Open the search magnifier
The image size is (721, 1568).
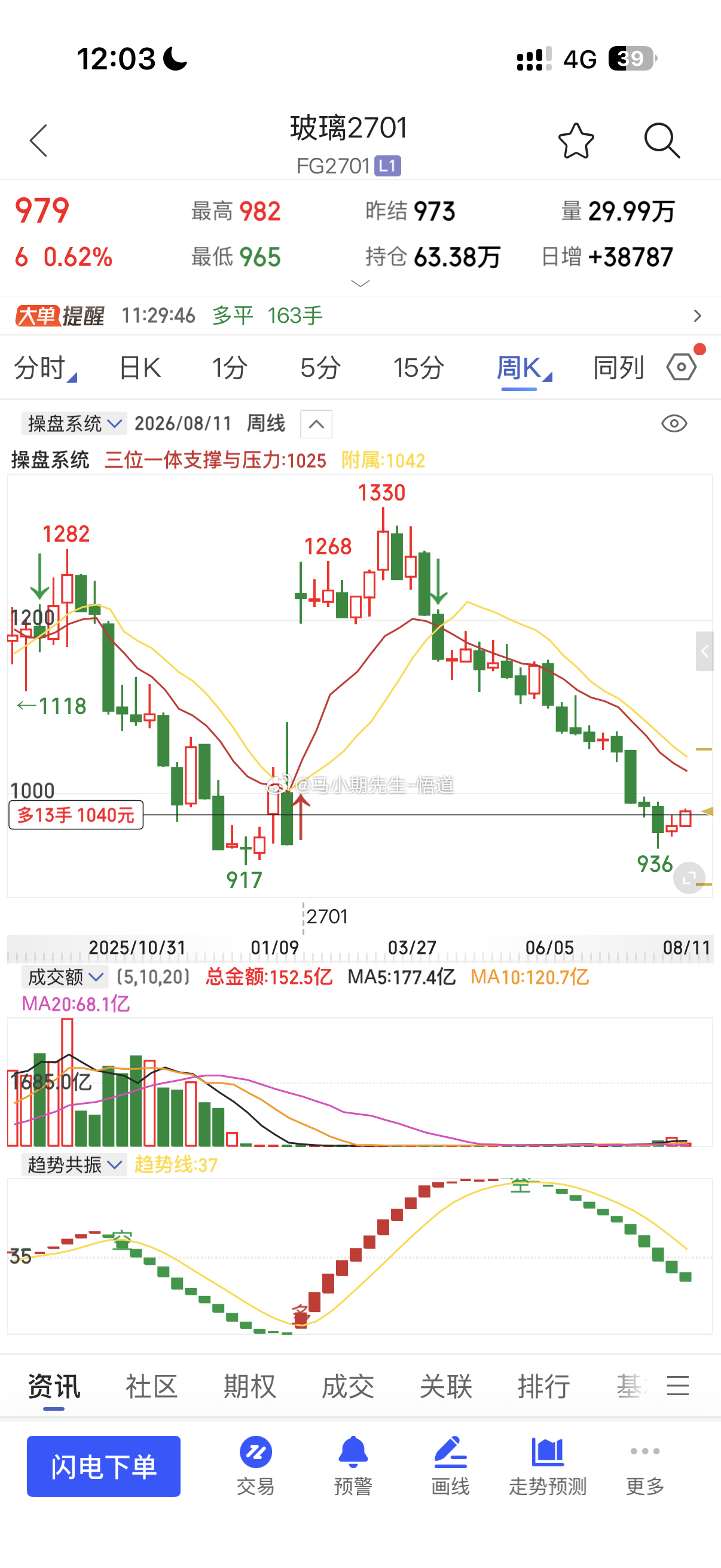(661, 141)
